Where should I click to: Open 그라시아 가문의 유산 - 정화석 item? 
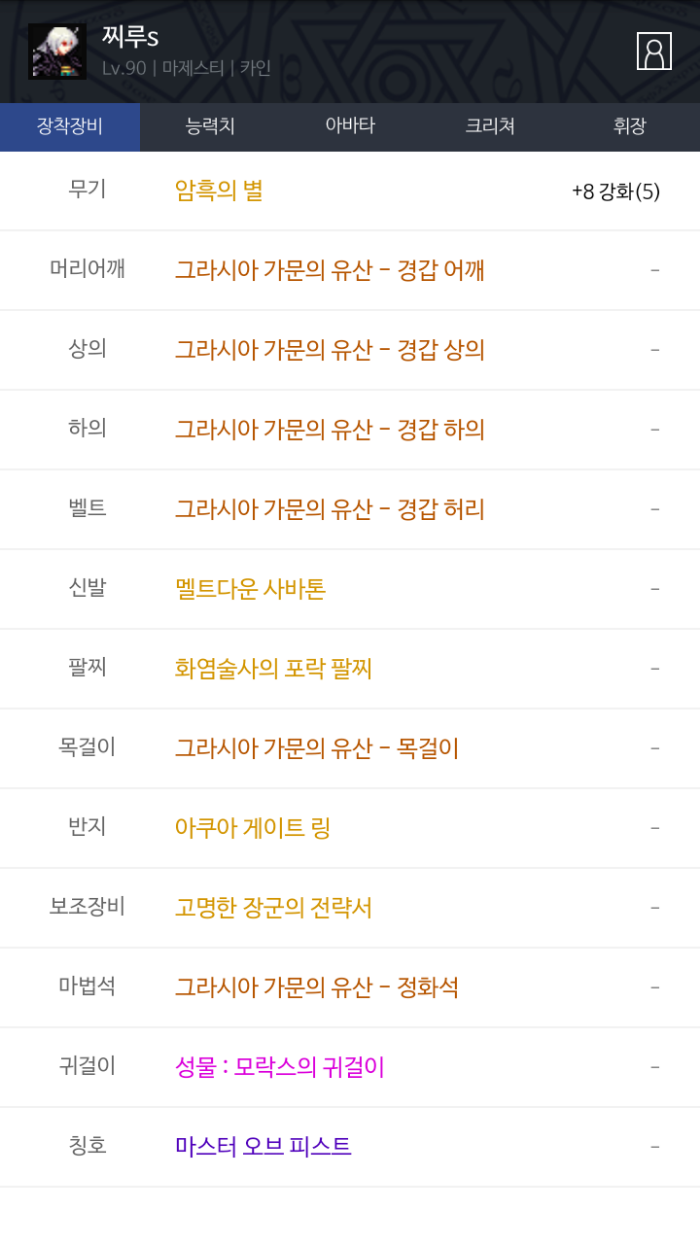316,988
